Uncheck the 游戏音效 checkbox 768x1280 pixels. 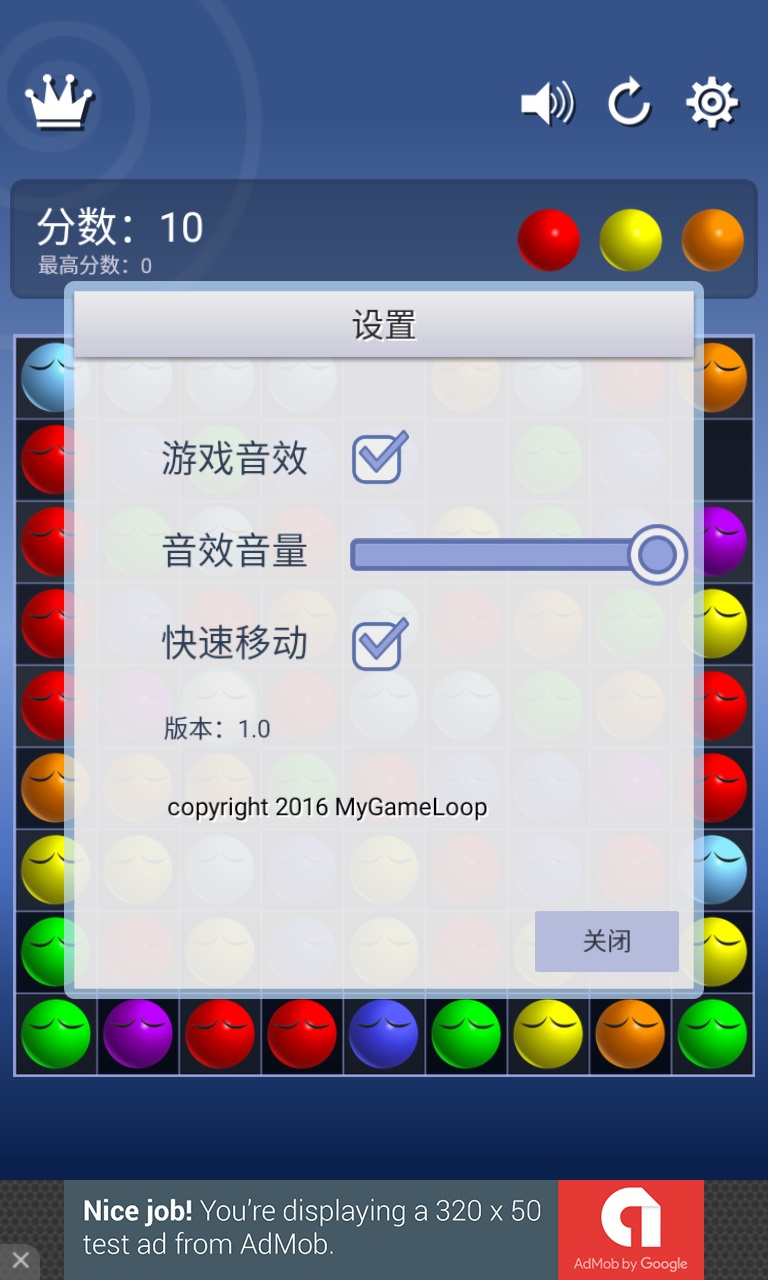pos(379,459)
